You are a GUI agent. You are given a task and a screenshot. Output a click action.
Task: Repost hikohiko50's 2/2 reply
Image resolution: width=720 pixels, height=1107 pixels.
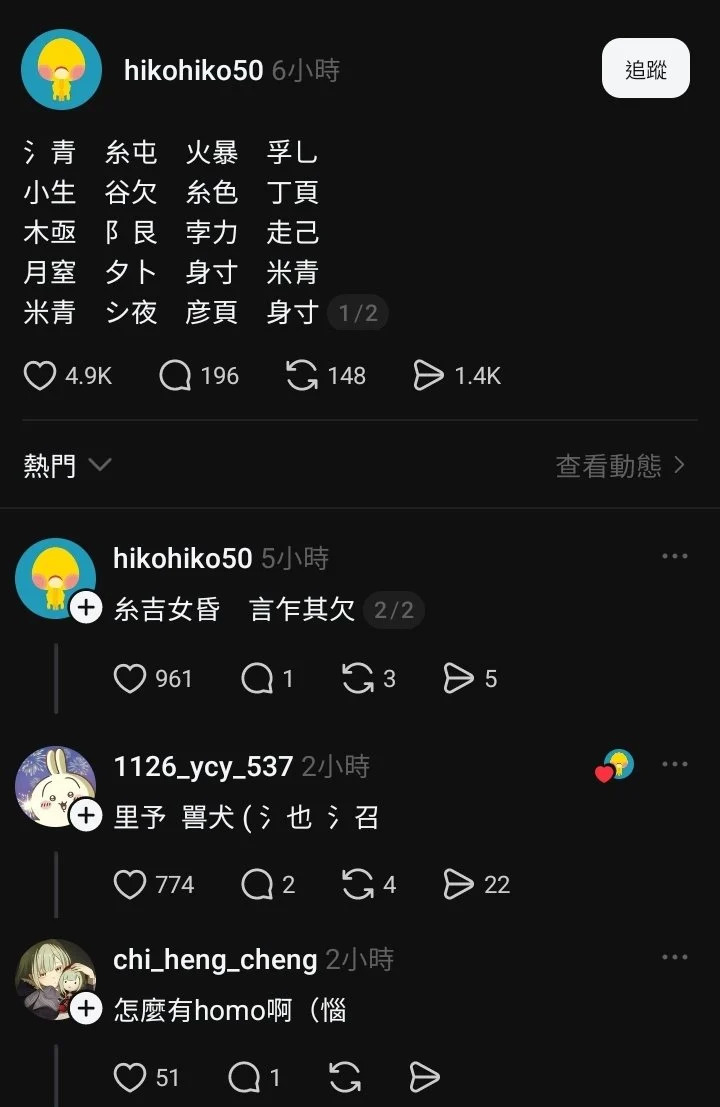point(358,679)
